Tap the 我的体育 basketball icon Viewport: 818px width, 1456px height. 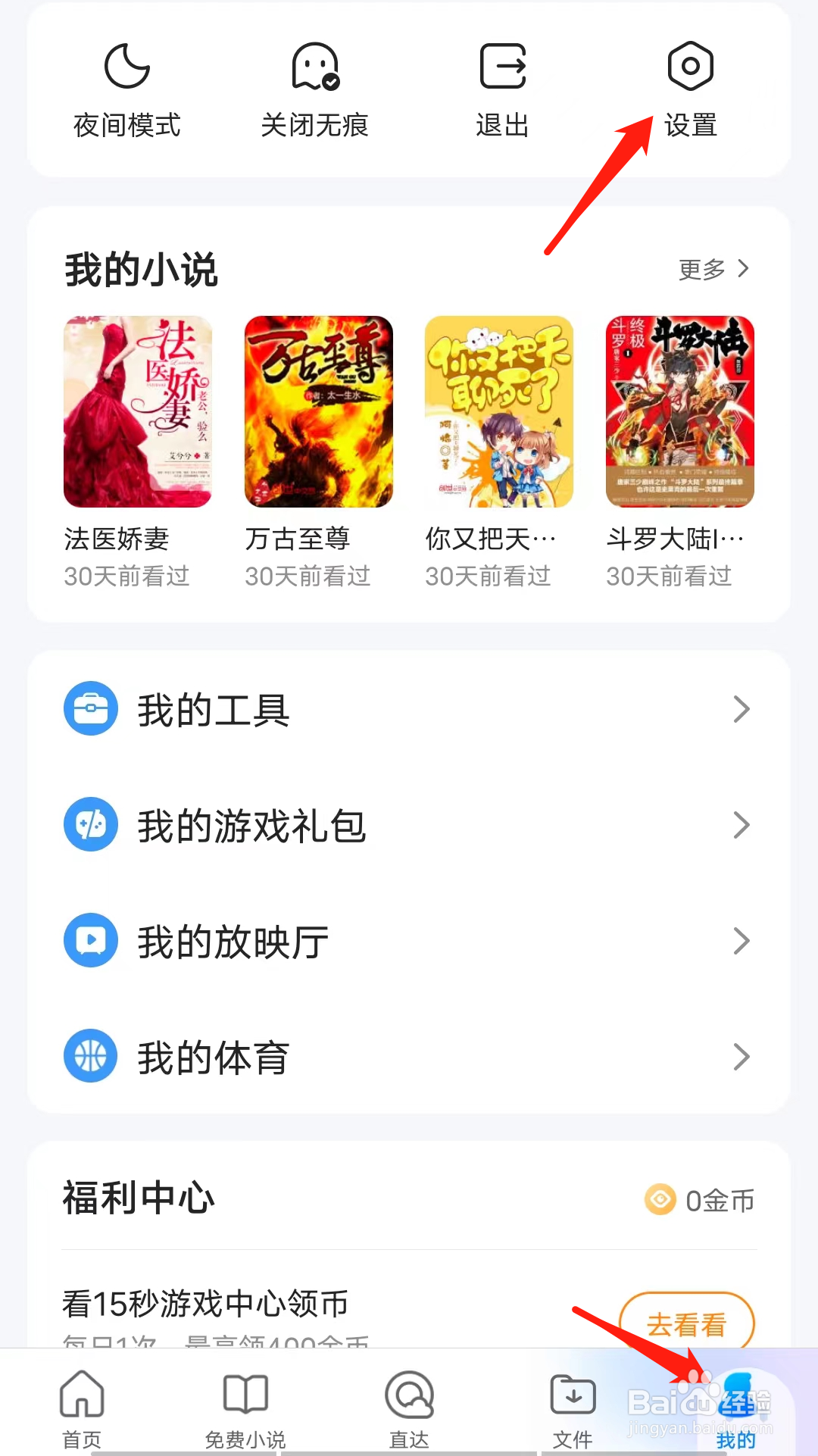coord(90,1056)
